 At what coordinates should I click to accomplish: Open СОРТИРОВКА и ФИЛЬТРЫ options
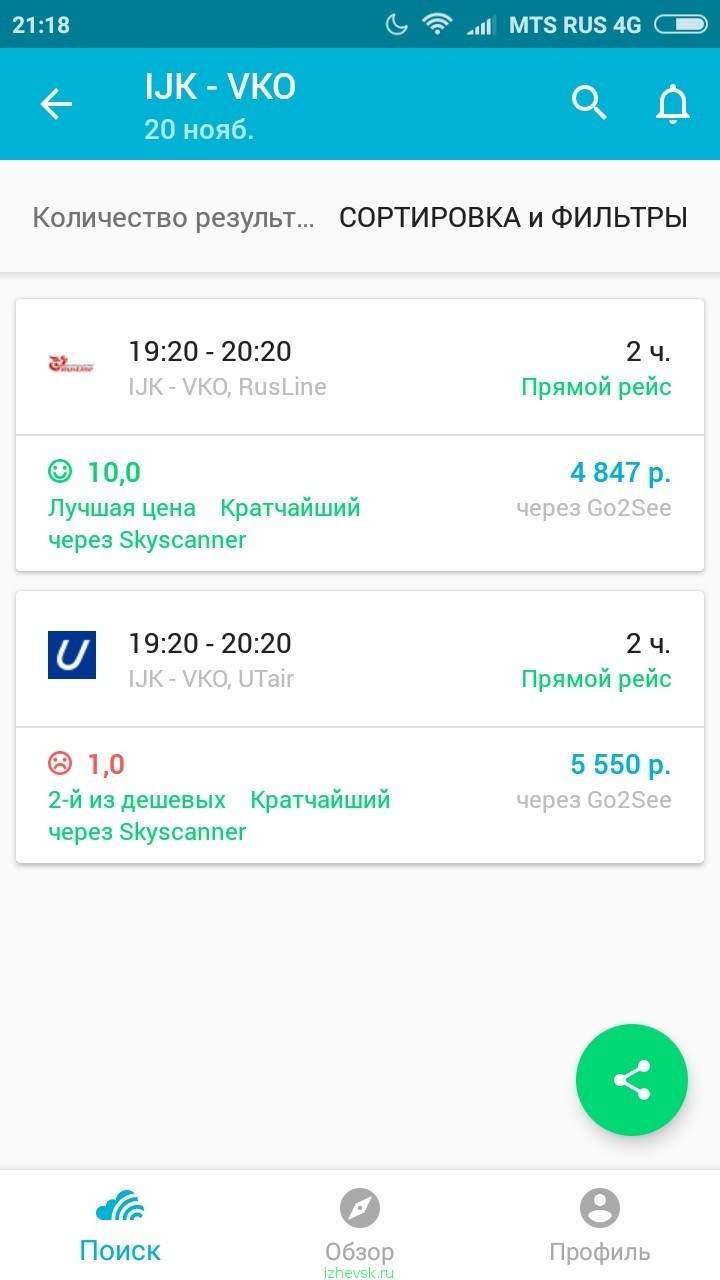coord(513,217)
